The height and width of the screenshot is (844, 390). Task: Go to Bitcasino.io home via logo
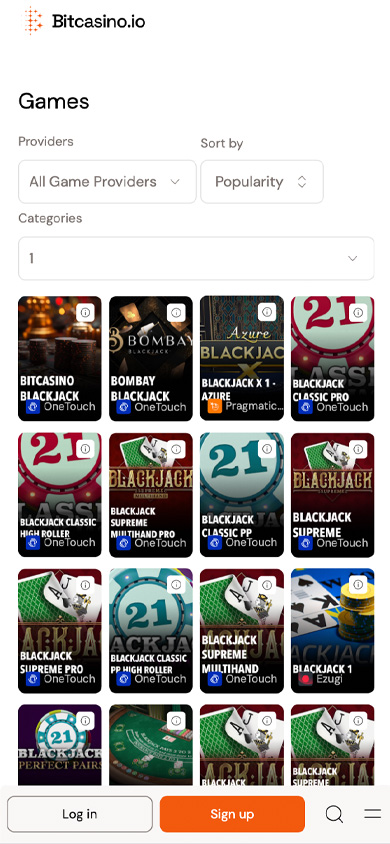pos(83,21)
